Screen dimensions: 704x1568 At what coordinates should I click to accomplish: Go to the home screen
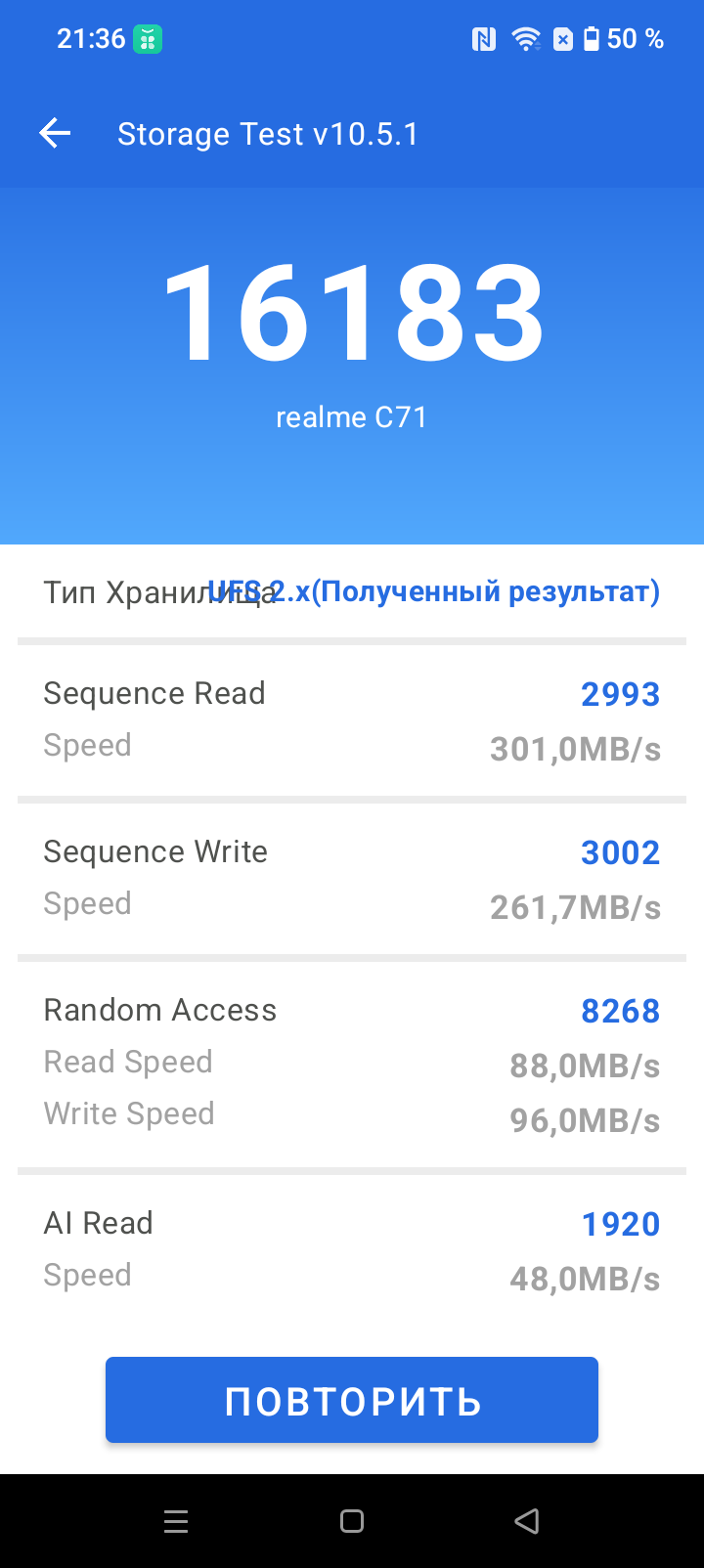[x=352, y=1521]
